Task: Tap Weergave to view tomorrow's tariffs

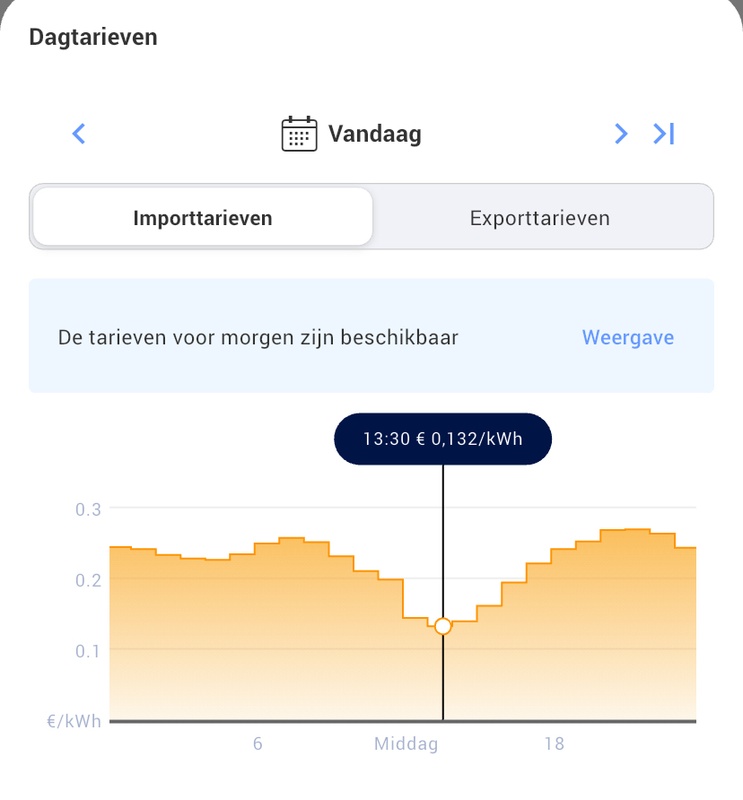Action: (x=628, y=337)
